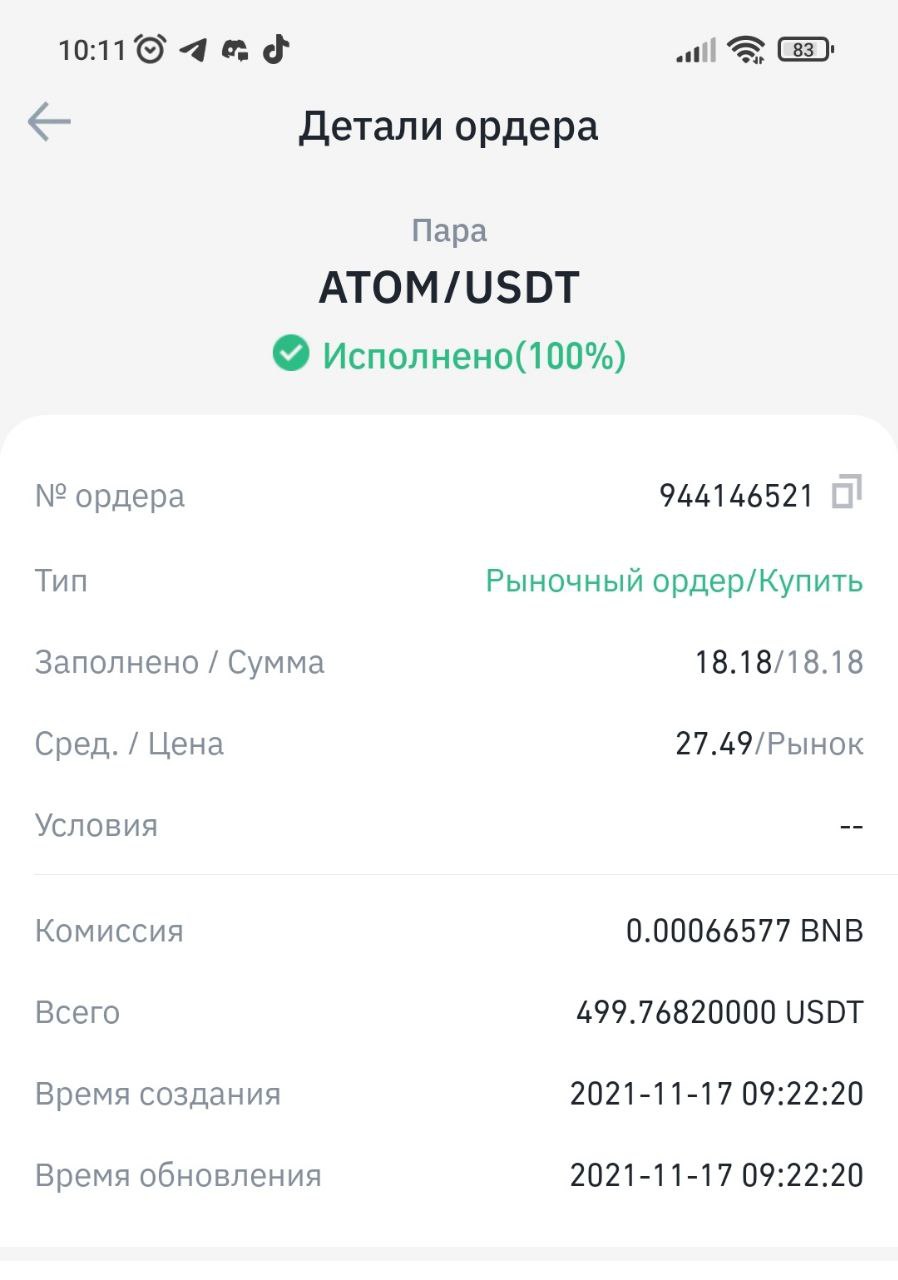Copy order number 944146521

(846, 493)
